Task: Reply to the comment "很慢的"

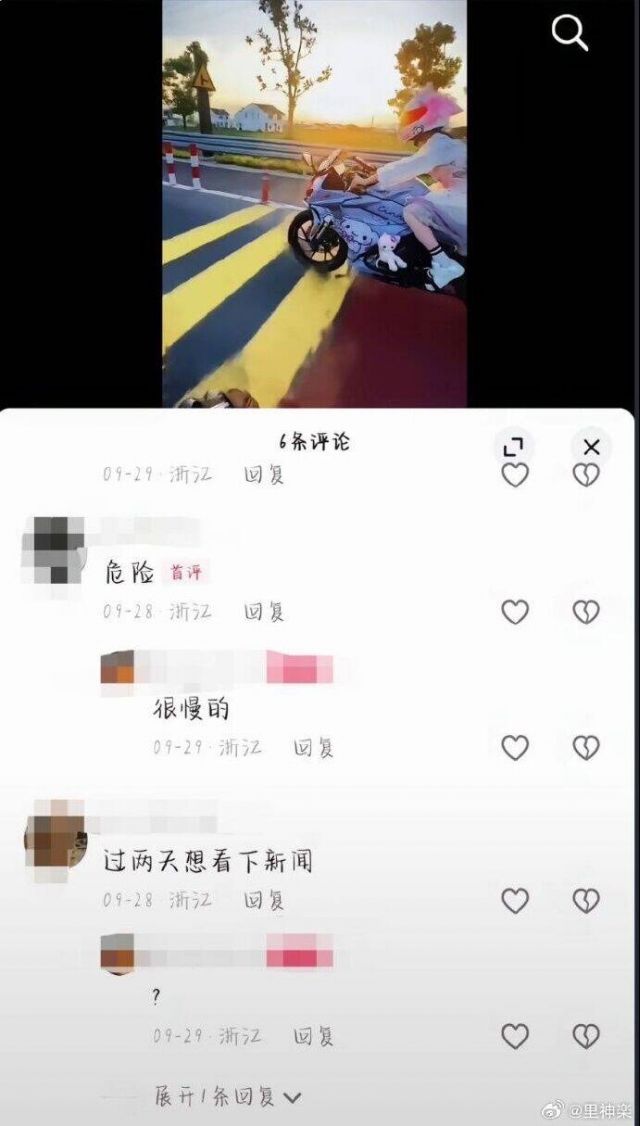Action: pyautogui.click(x=313, y=747)
